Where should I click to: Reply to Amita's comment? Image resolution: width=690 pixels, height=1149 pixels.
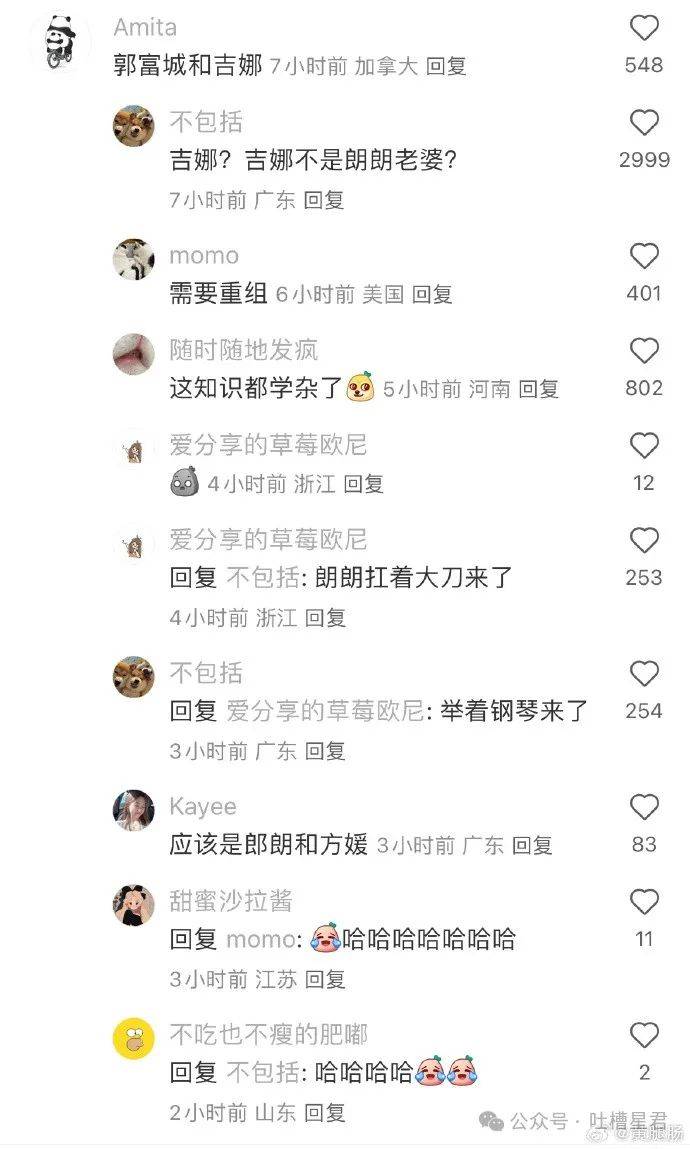(x=446, y=67)
